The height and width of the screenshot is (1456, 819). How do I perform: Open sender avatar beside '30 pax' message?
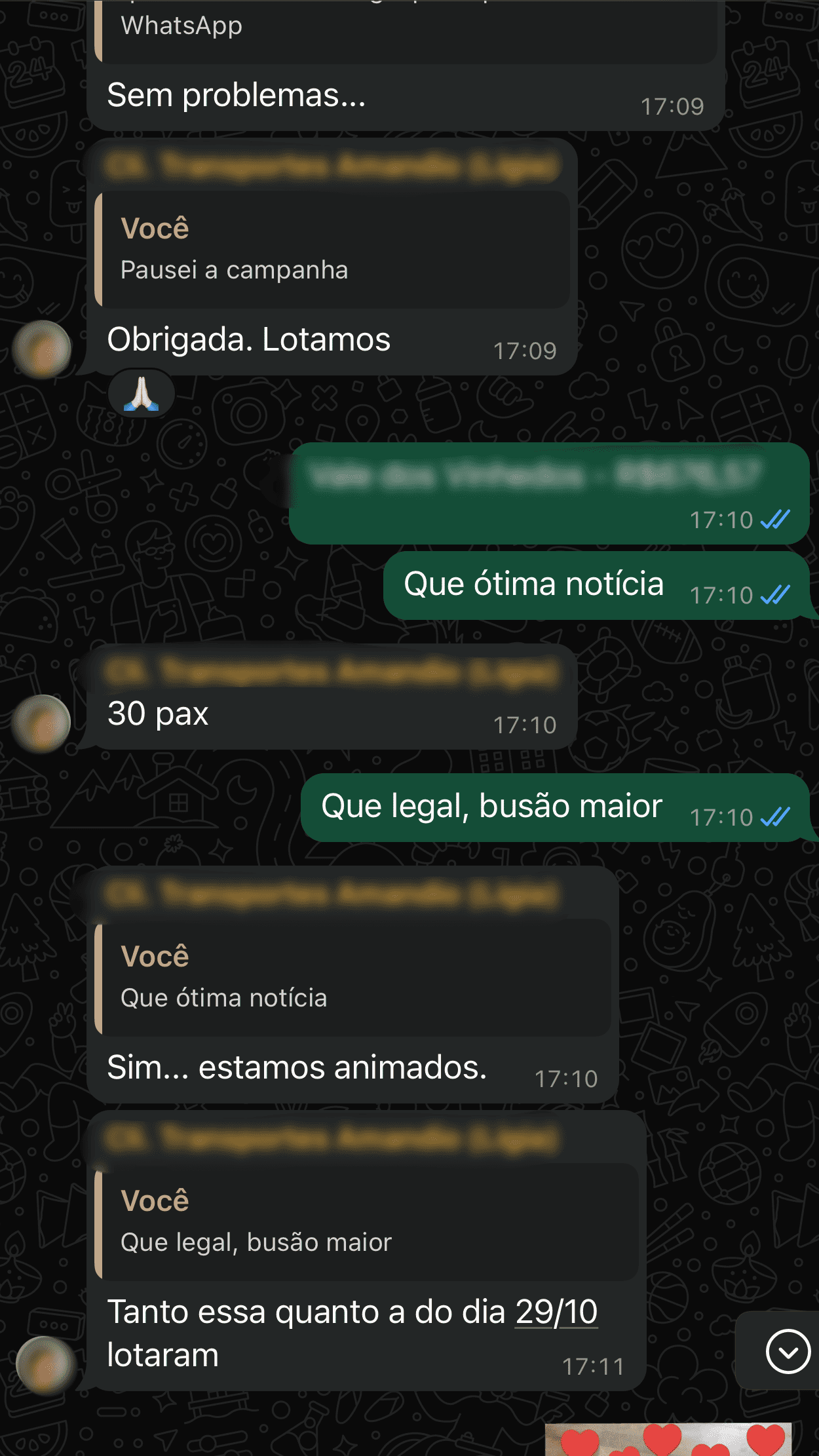click(x=42, y=723)
